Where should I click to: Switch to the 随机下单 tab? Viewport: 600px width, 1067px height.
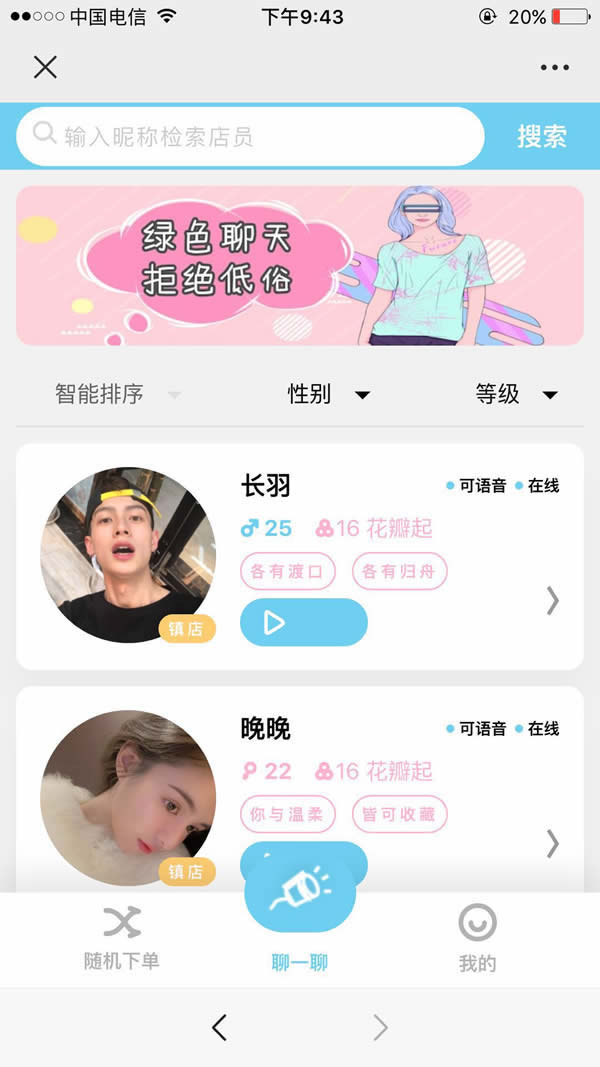click(122, 938)
